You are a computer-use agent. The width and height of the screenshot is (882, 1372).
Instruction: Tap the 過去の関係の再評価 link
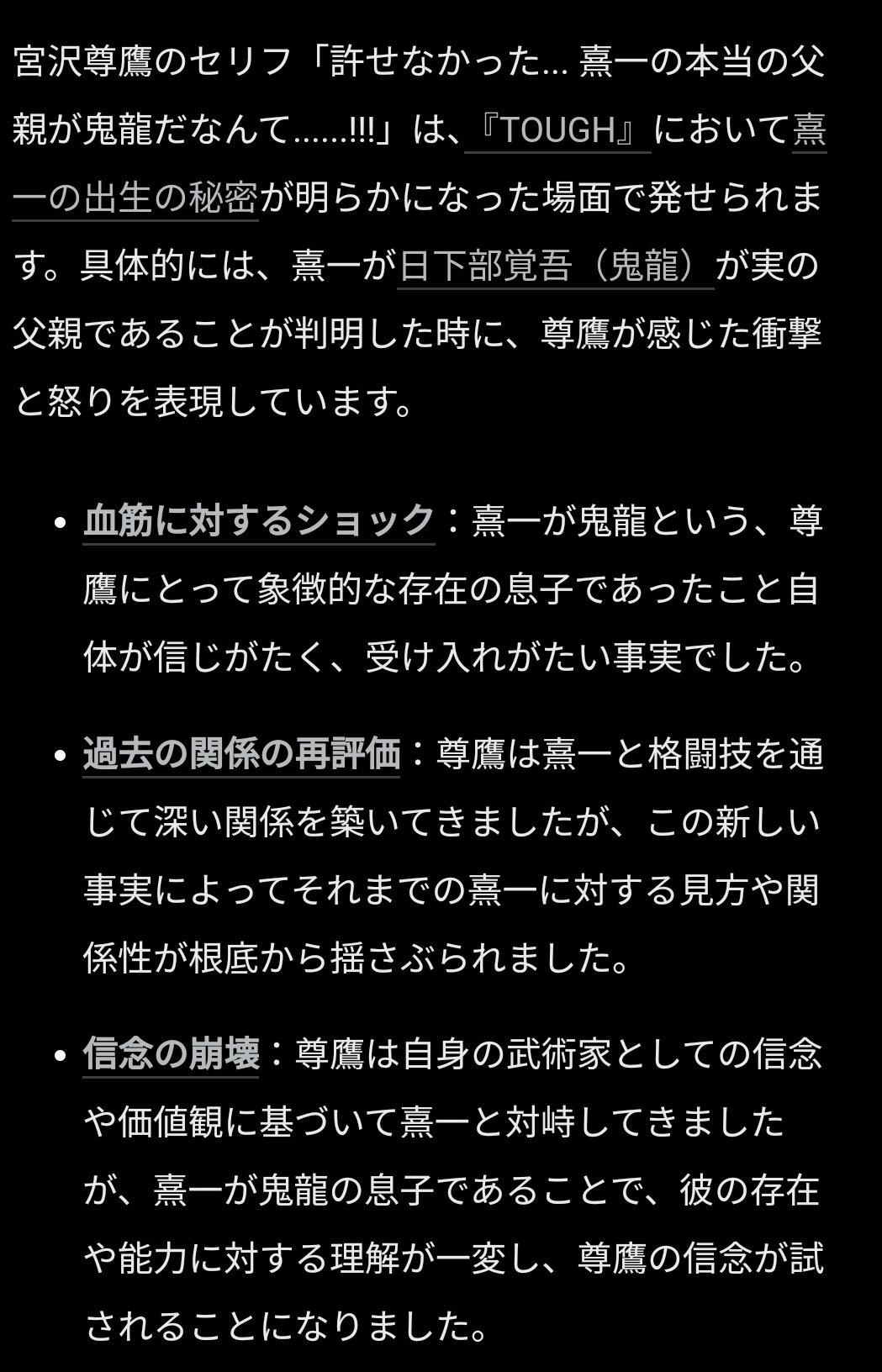click(241, 754)
